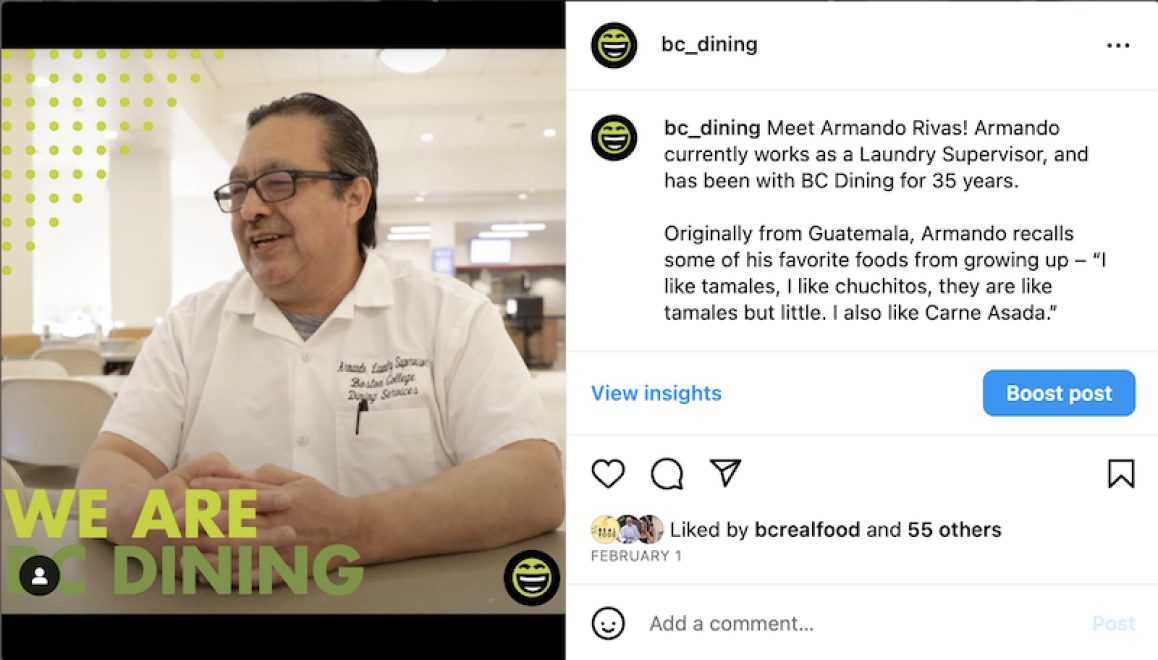
Task: Open the emoji picker for comments
Action: tap(608, 624)
